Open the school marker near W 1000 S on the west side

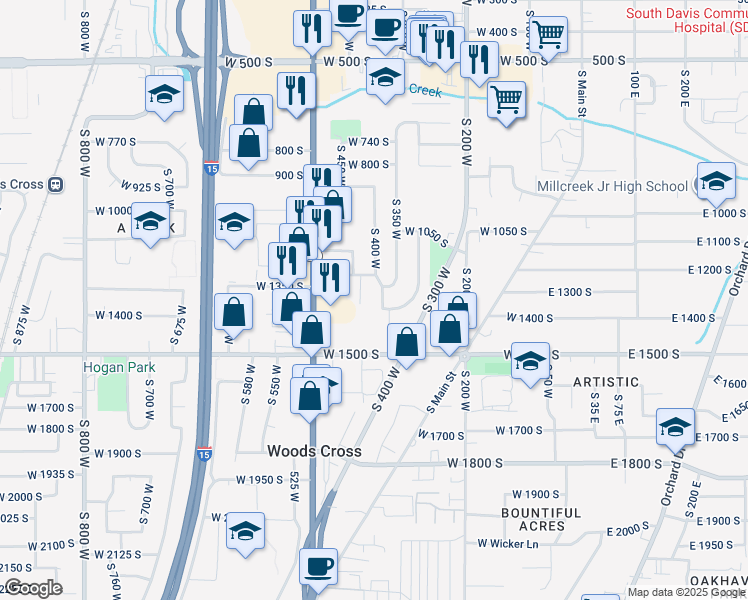(x=150, y=221)
